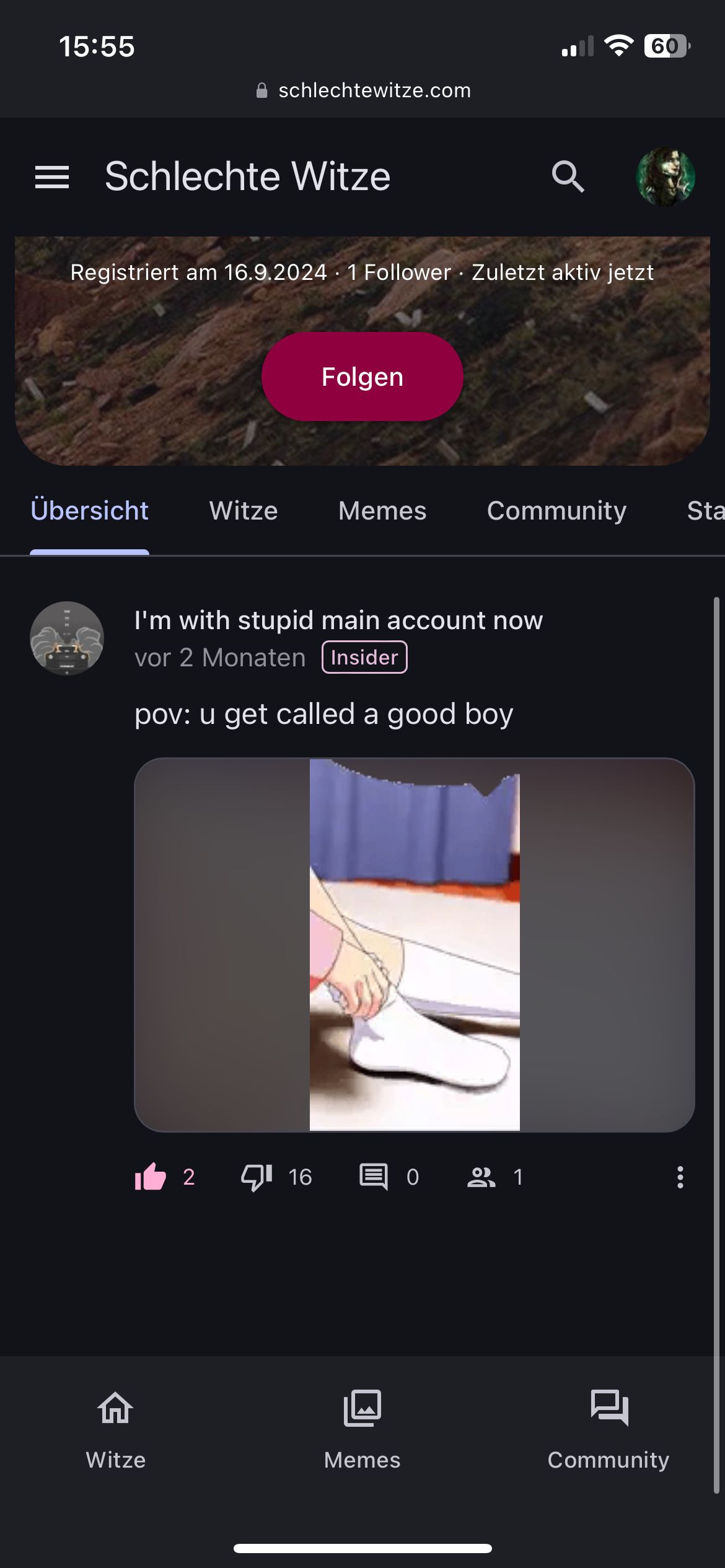The width and height of the screenshot is (725, 1568).
Task: Open the post's three-dot overflow menu
Action: [680, 1177]
